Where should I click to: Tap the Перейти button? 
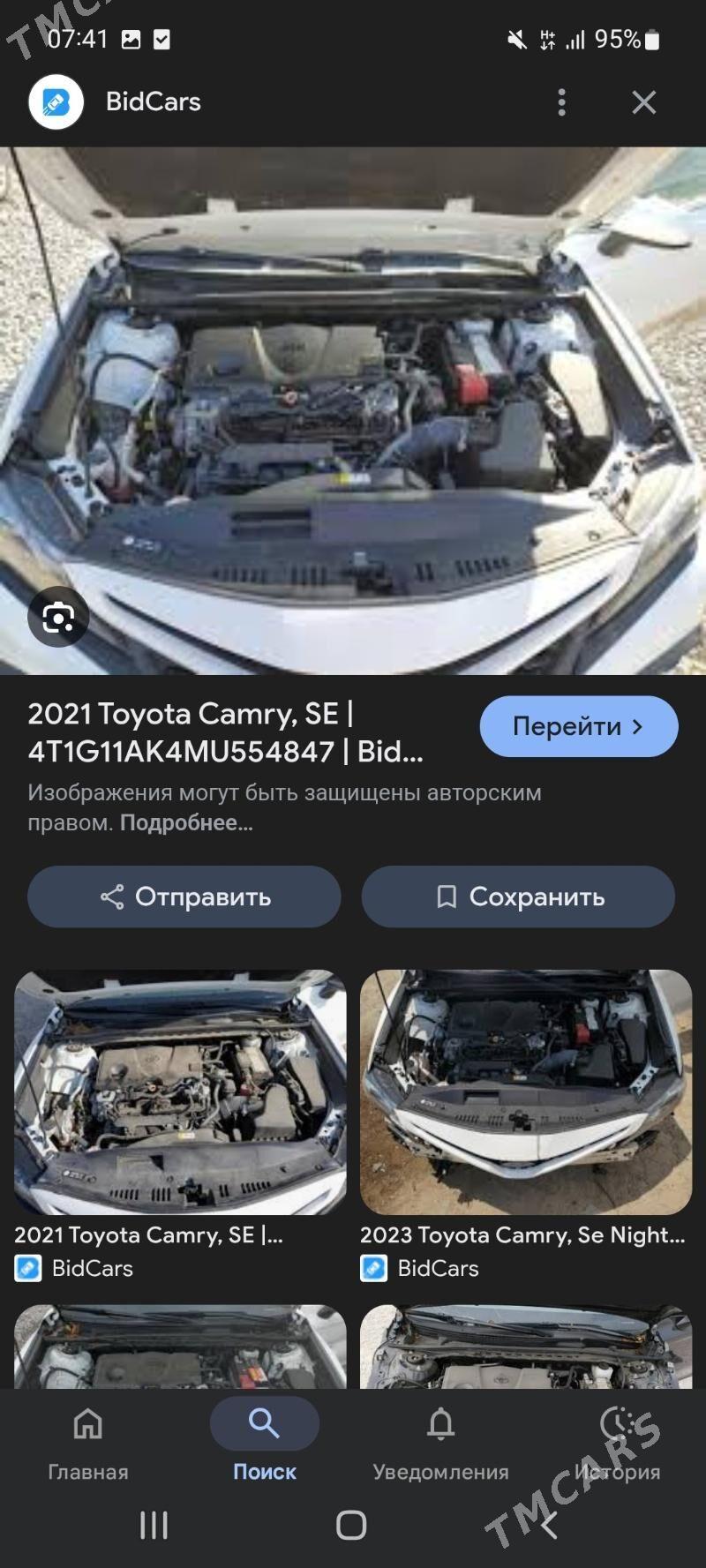click(x=578, y=725)
